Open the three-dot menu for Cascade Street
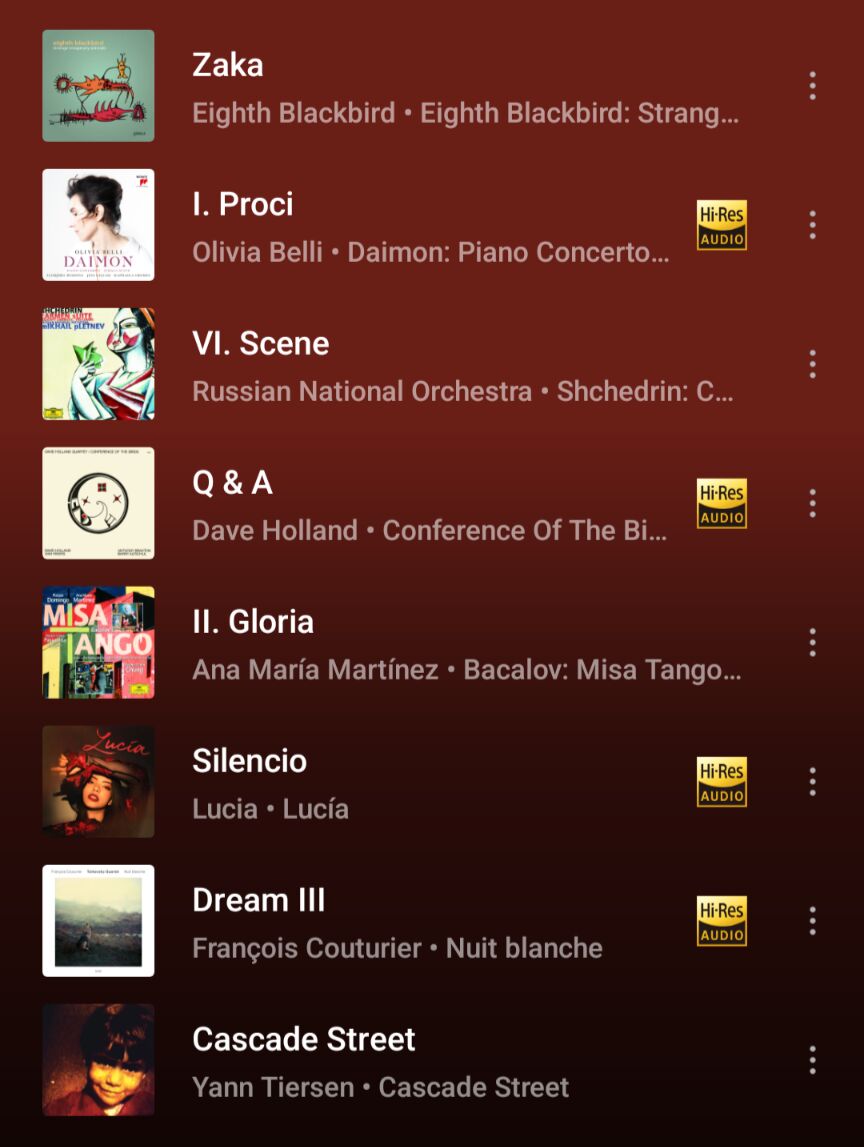The width and height of the screenshot is (864, 1147). [812, 1059]
